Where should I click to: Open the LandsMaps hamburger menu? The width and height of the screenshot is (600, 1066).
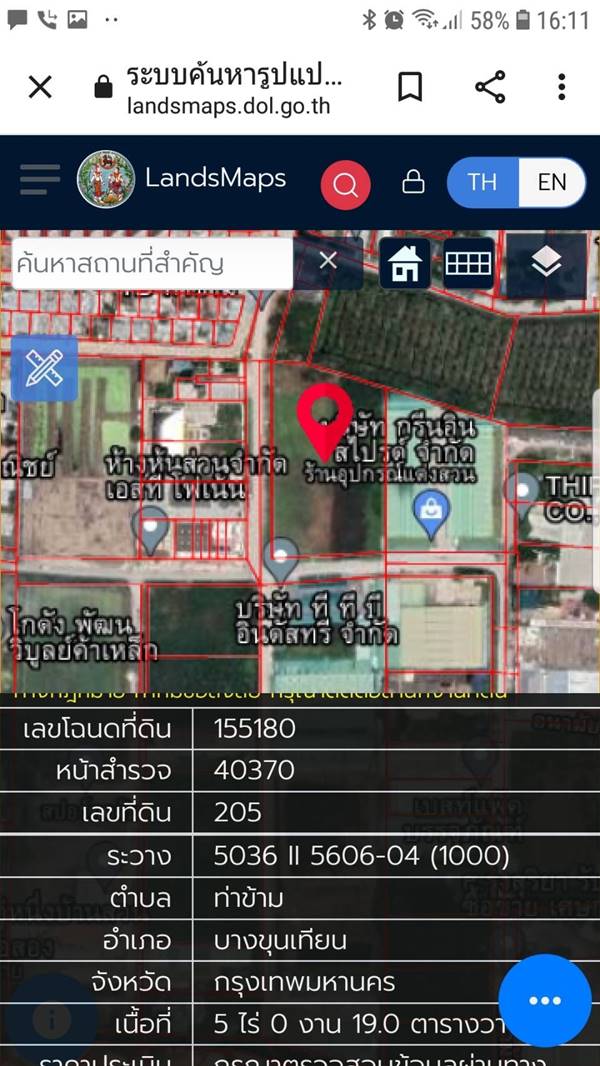tap(40, 180)
